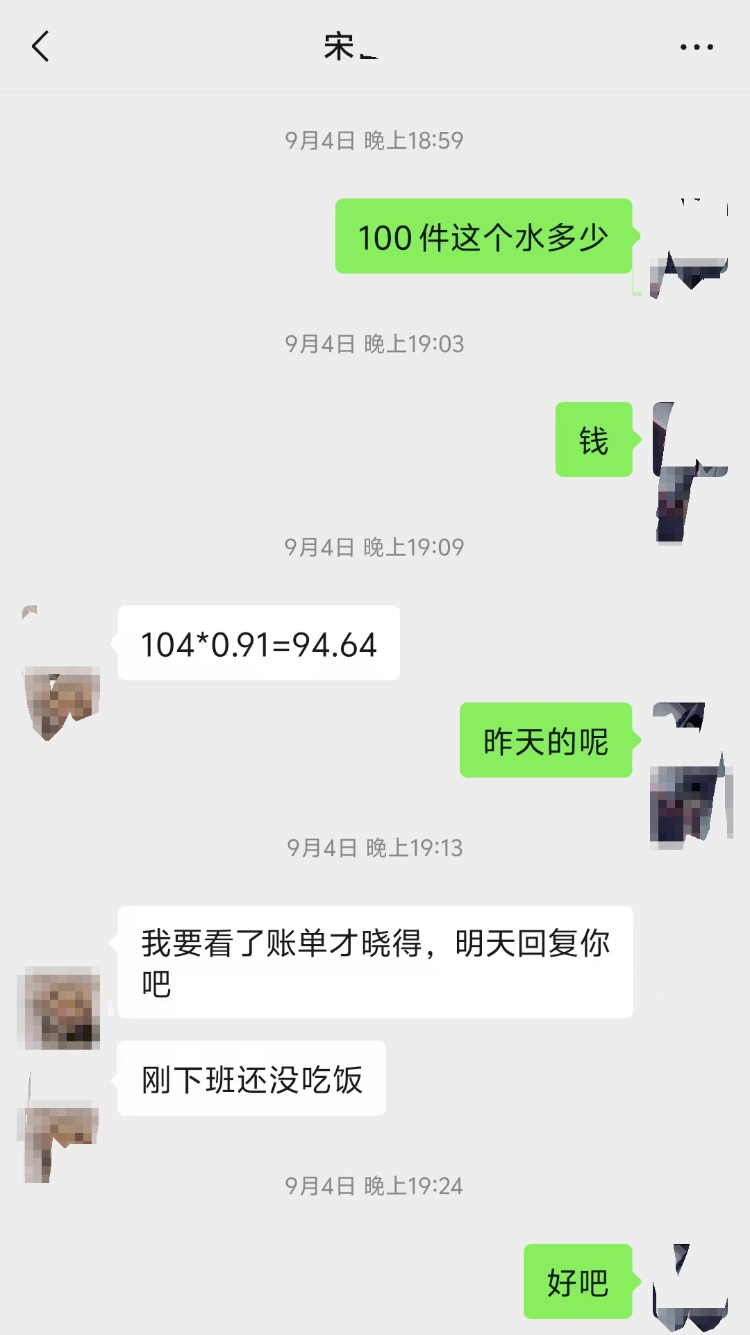Select the message bubble 100 件这个水多少
Image resolution: width=750 pixels, height=1335 pixels.
click(x=484, y=237)
